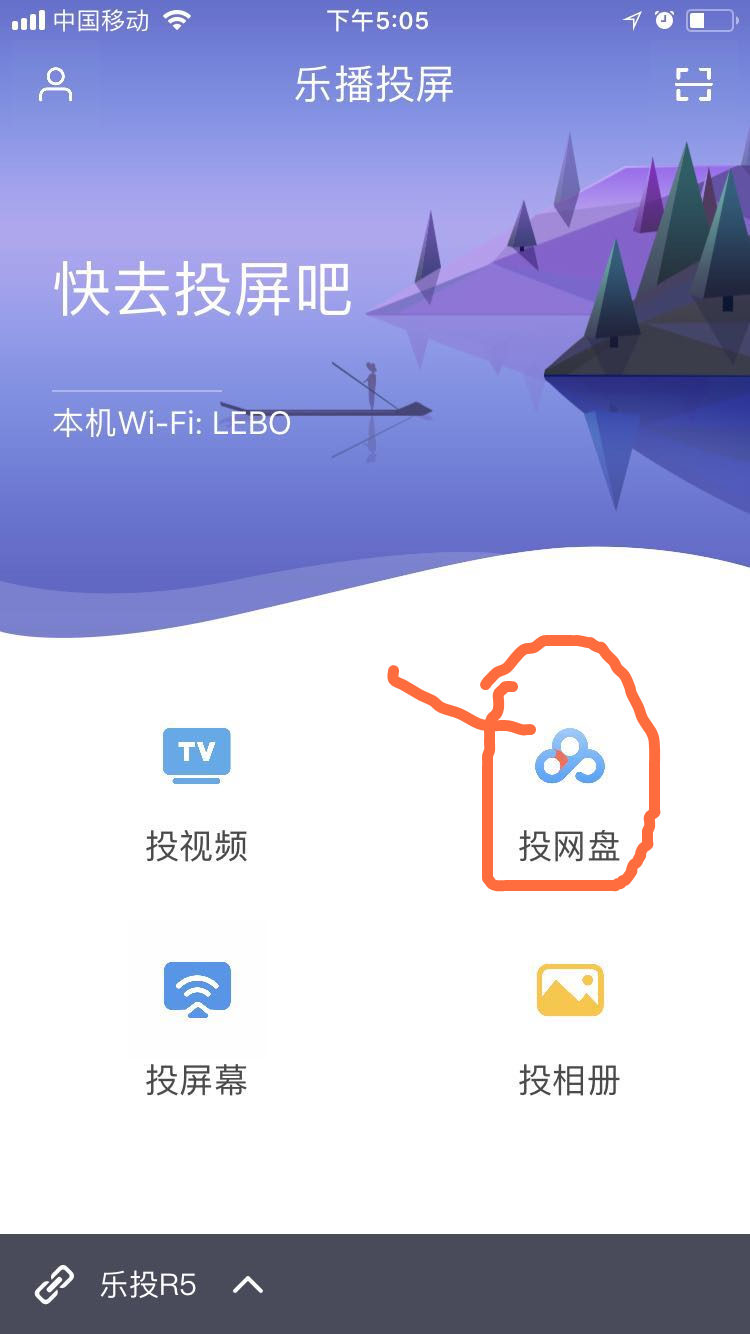Collapse the 乐投R5 device panel chevron
750x1334 pixels.
point(247,1285)
